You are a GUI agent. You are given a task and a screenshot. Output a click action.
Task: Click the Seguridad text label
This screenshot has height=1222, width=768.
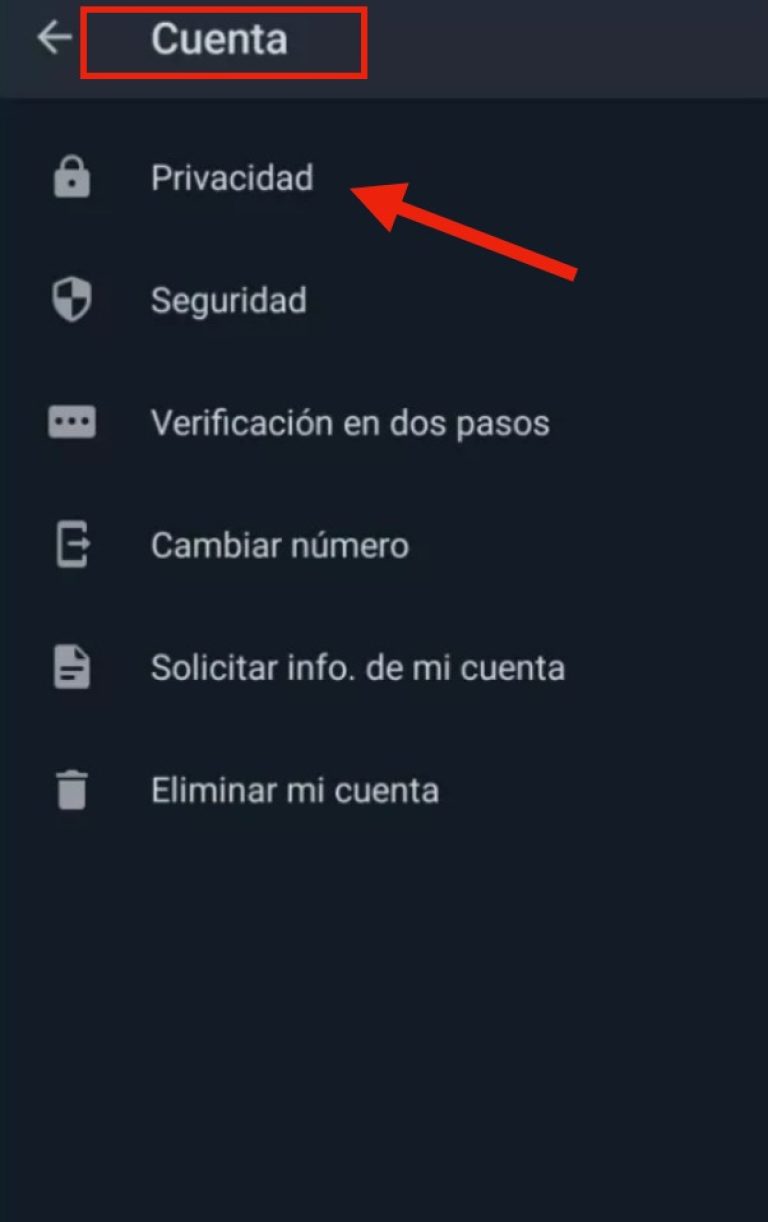click(x=229, y=300)
